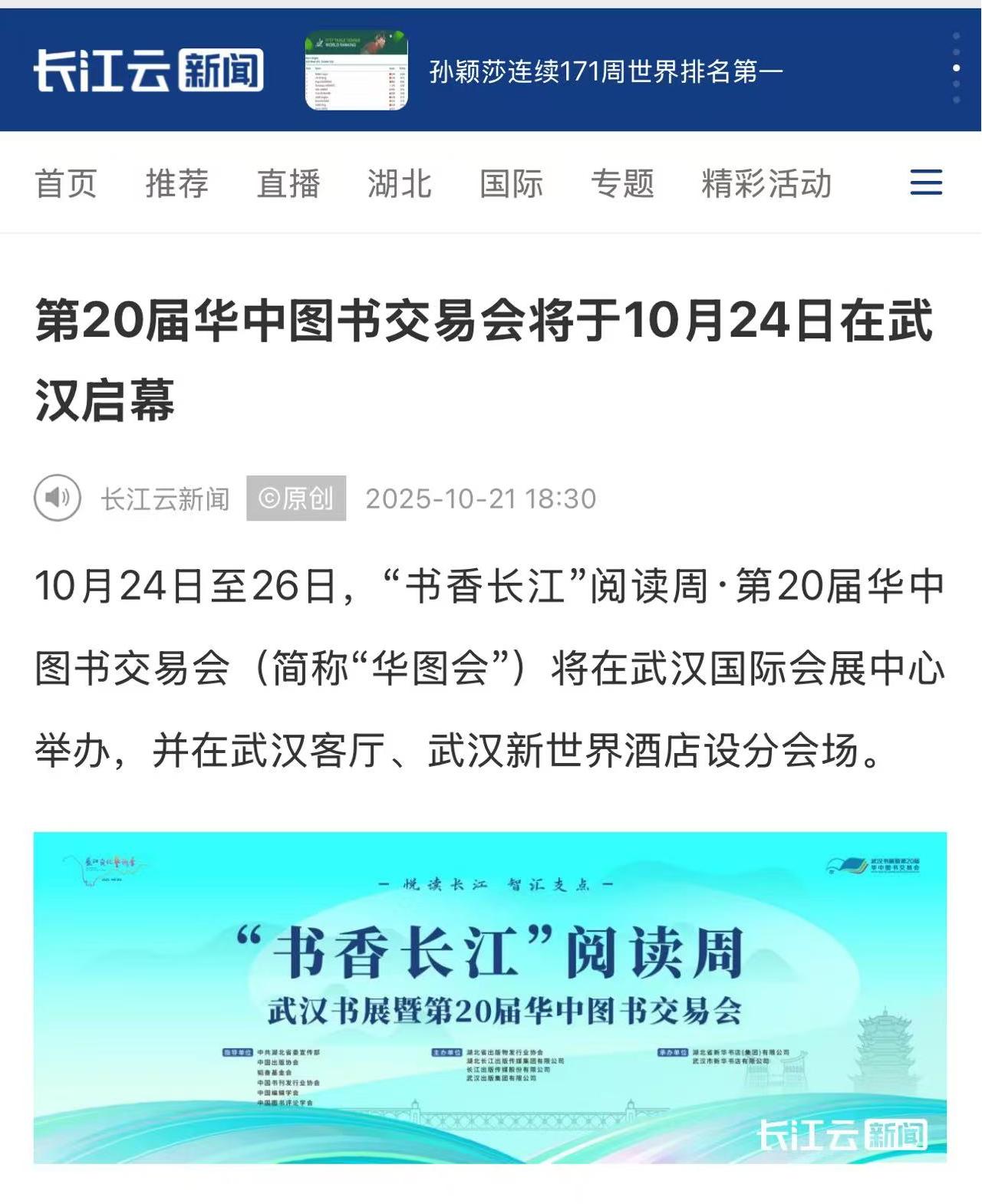Switch to the 直播 tab
982x1204 pixels.
click(x=288, y=184)
